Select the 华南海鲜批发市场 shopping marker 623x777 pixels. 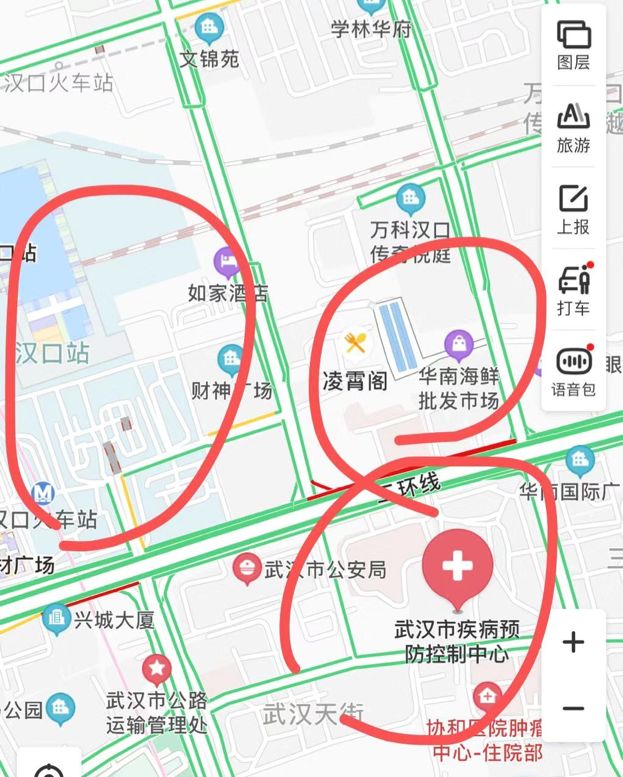click(x=458, y=346)
